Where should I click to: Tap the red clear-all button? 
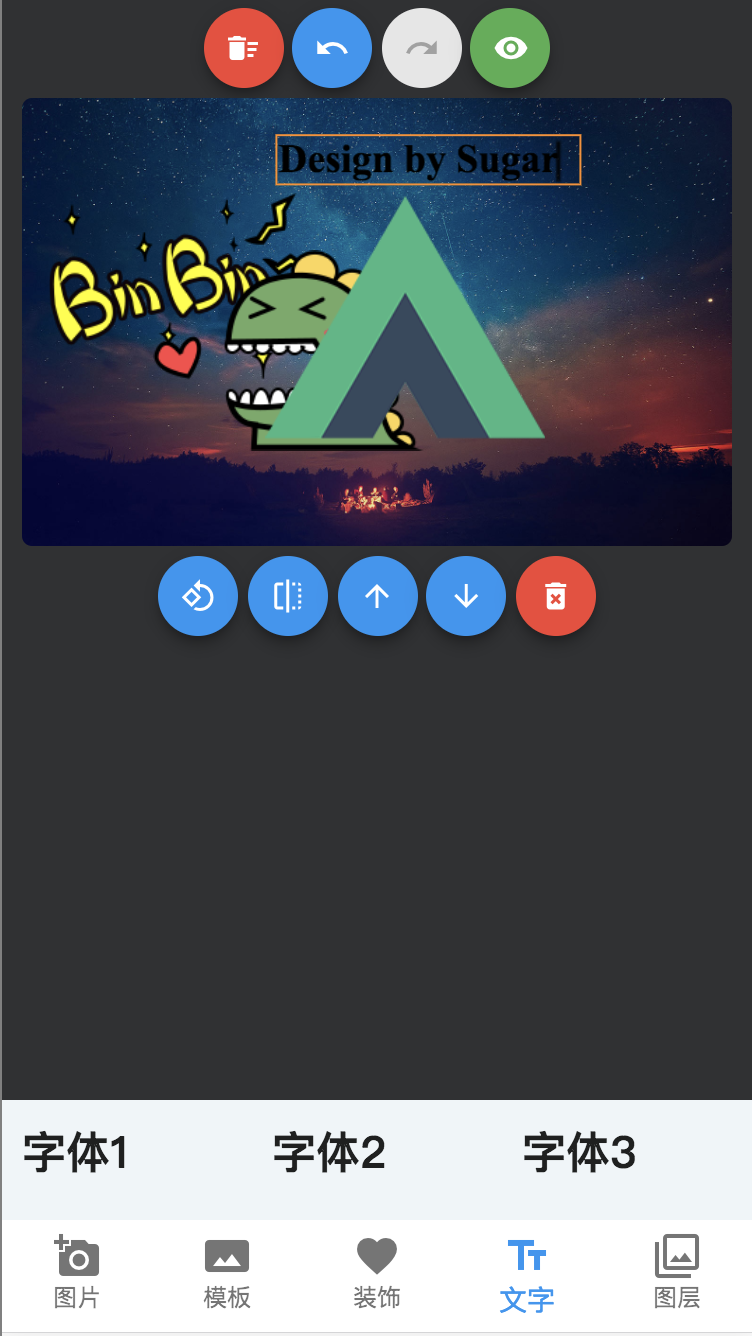click(x=244, y=48)
